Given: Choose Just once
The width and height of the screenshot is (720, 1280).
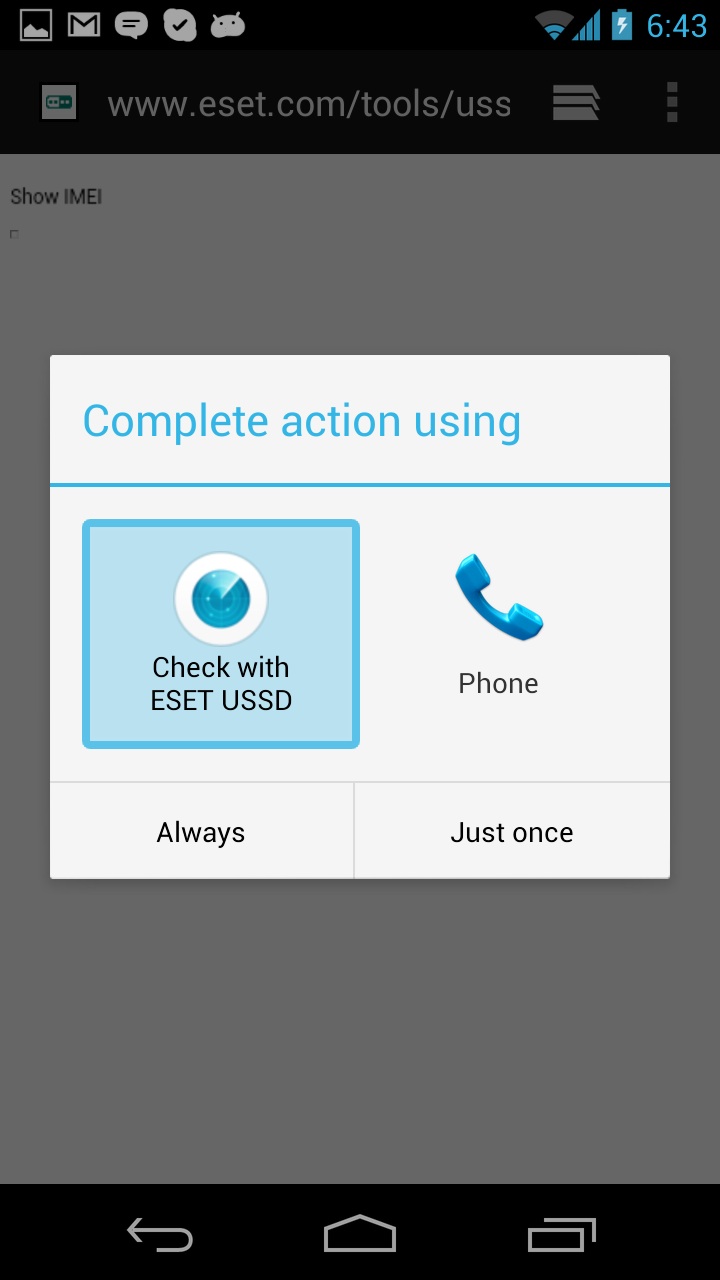Looking at the screenshot, I should (x=512, y=832).
